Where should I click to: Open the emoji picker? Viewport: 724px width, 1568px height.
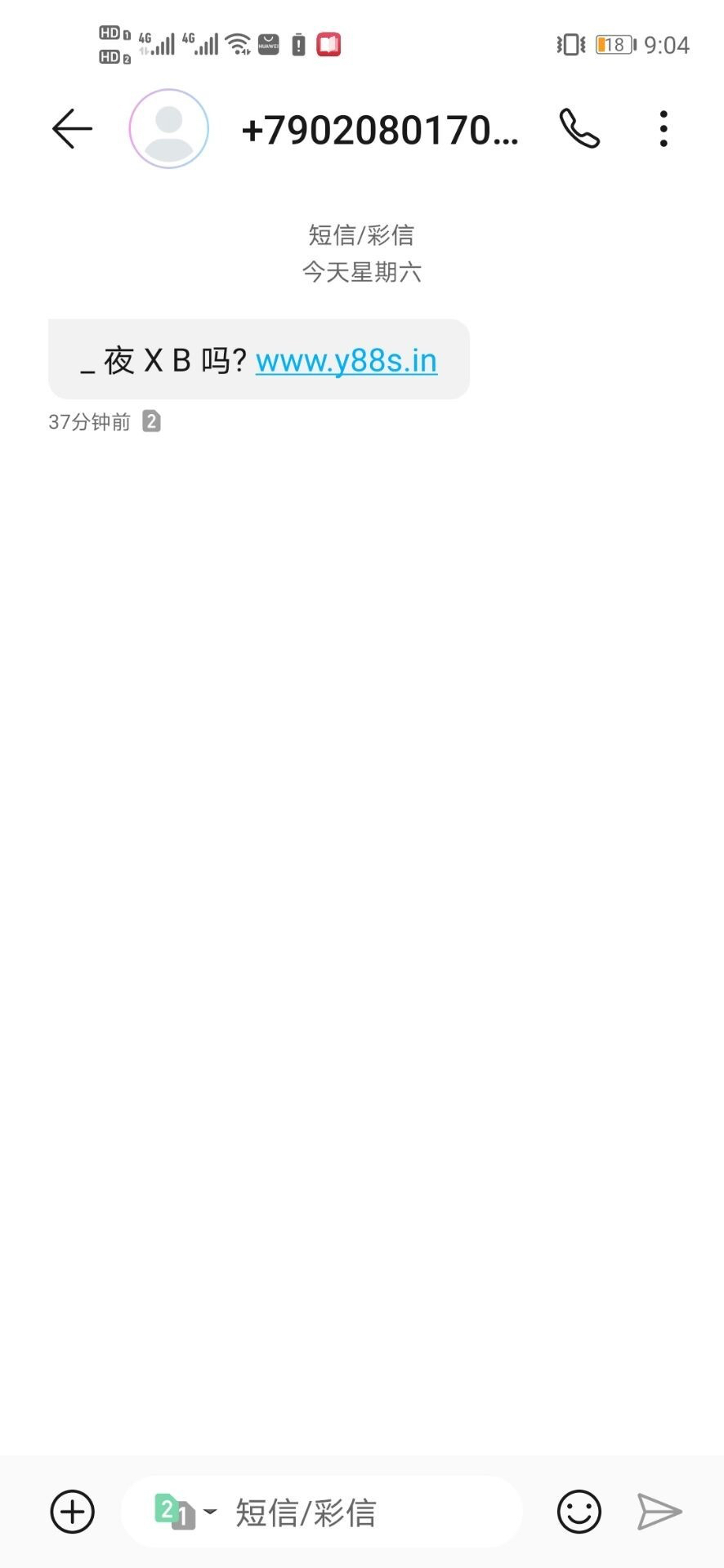[x=579, y=1512]
